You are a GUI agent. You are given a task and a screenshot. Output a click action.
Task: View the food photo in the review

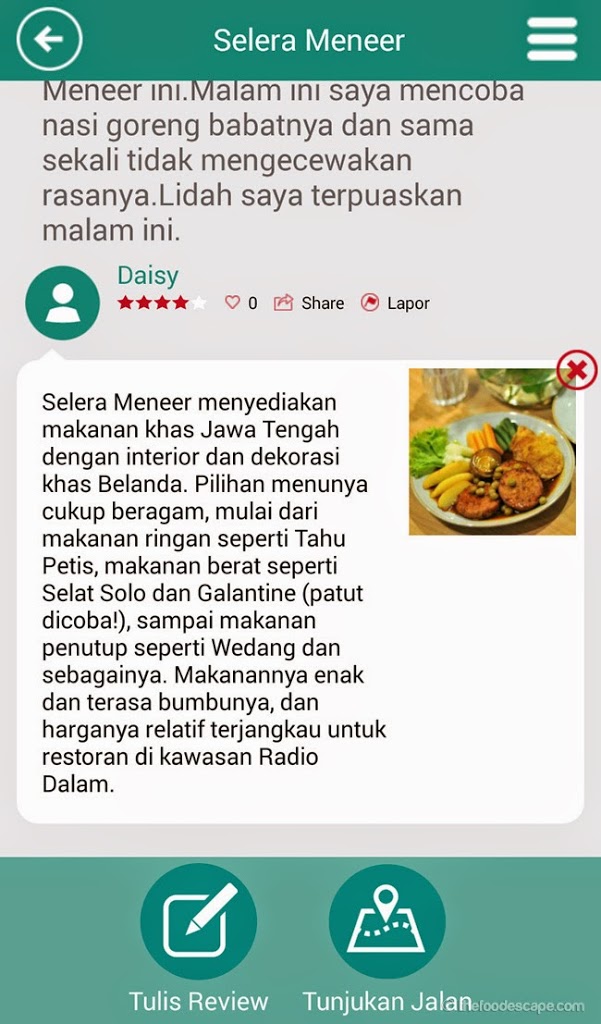pos(492,452)
